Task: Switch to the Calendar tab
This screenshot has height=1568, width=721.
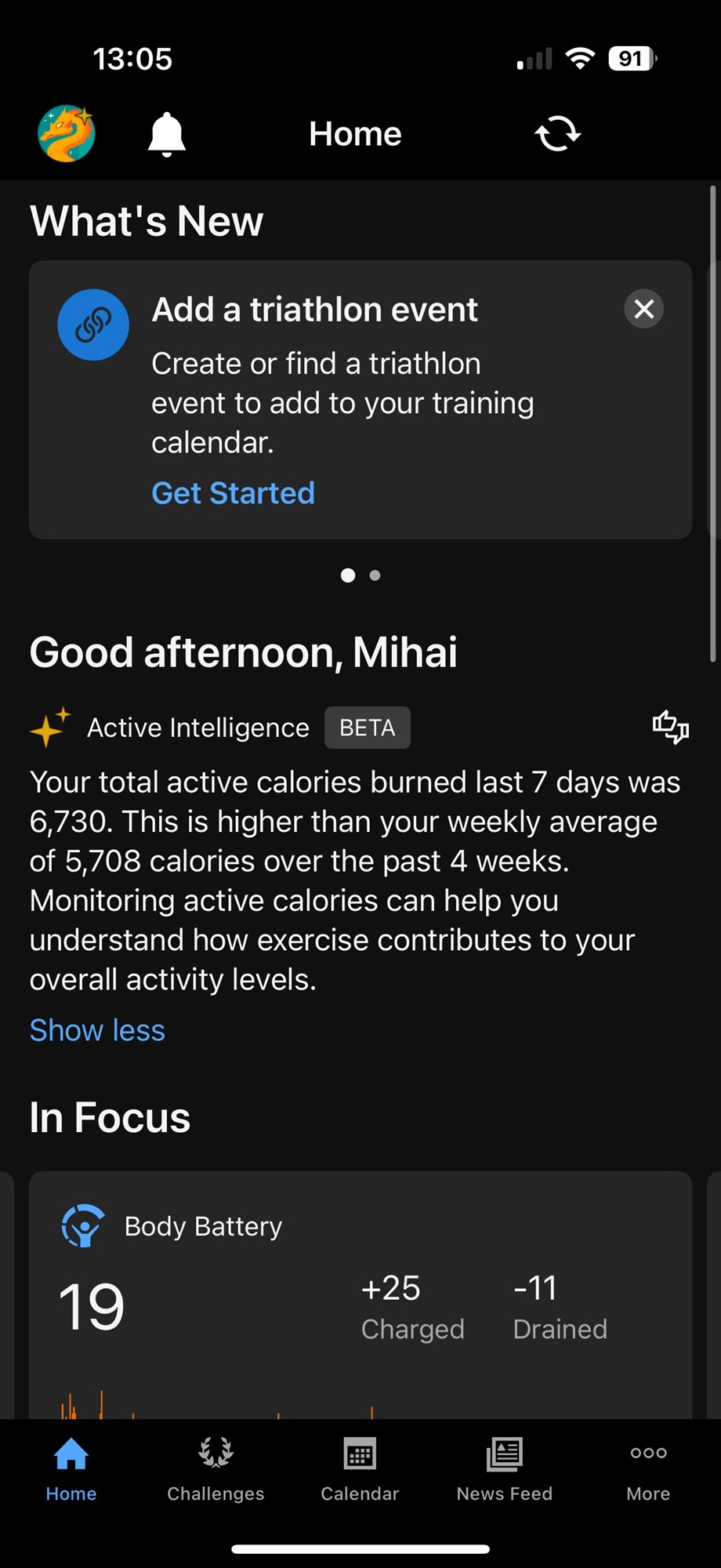Action: pos(360,1468)
